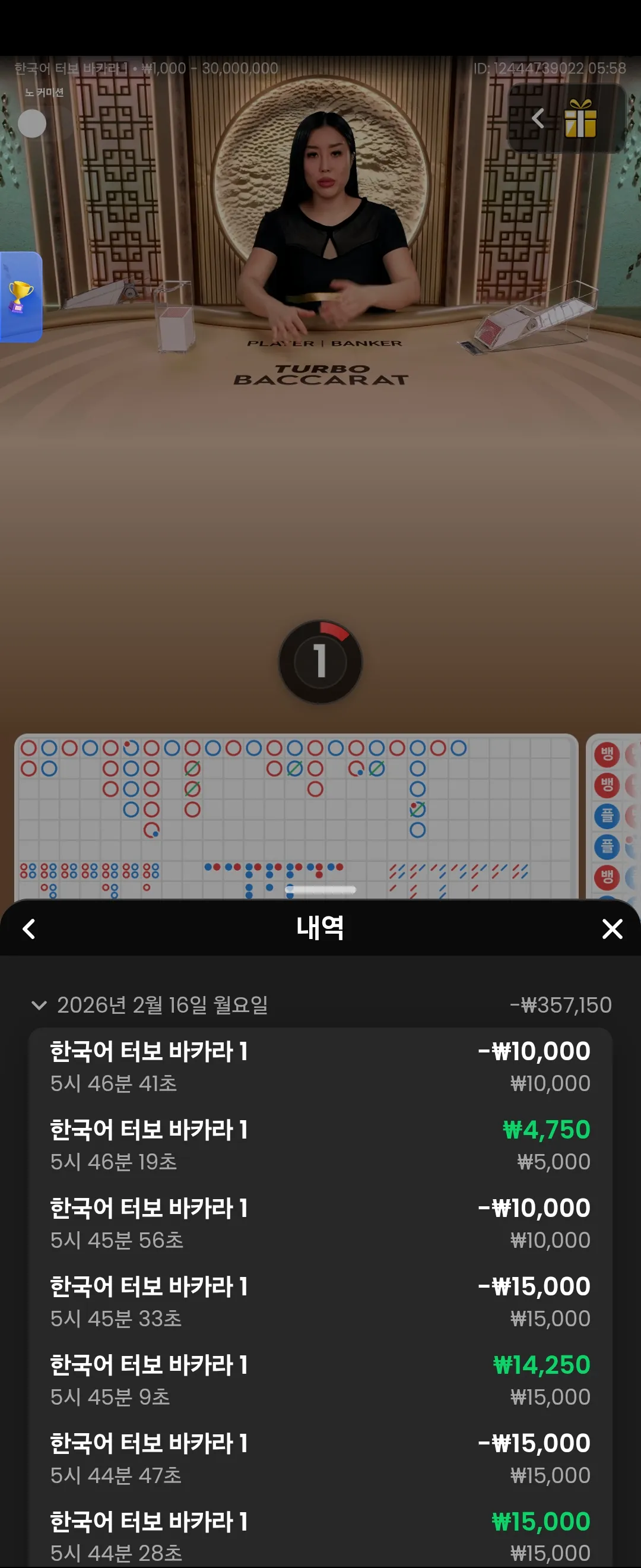Open the 5시 44분 28초 bet record
This screenshot has width=641, height=1568.
pos(320,1535)
